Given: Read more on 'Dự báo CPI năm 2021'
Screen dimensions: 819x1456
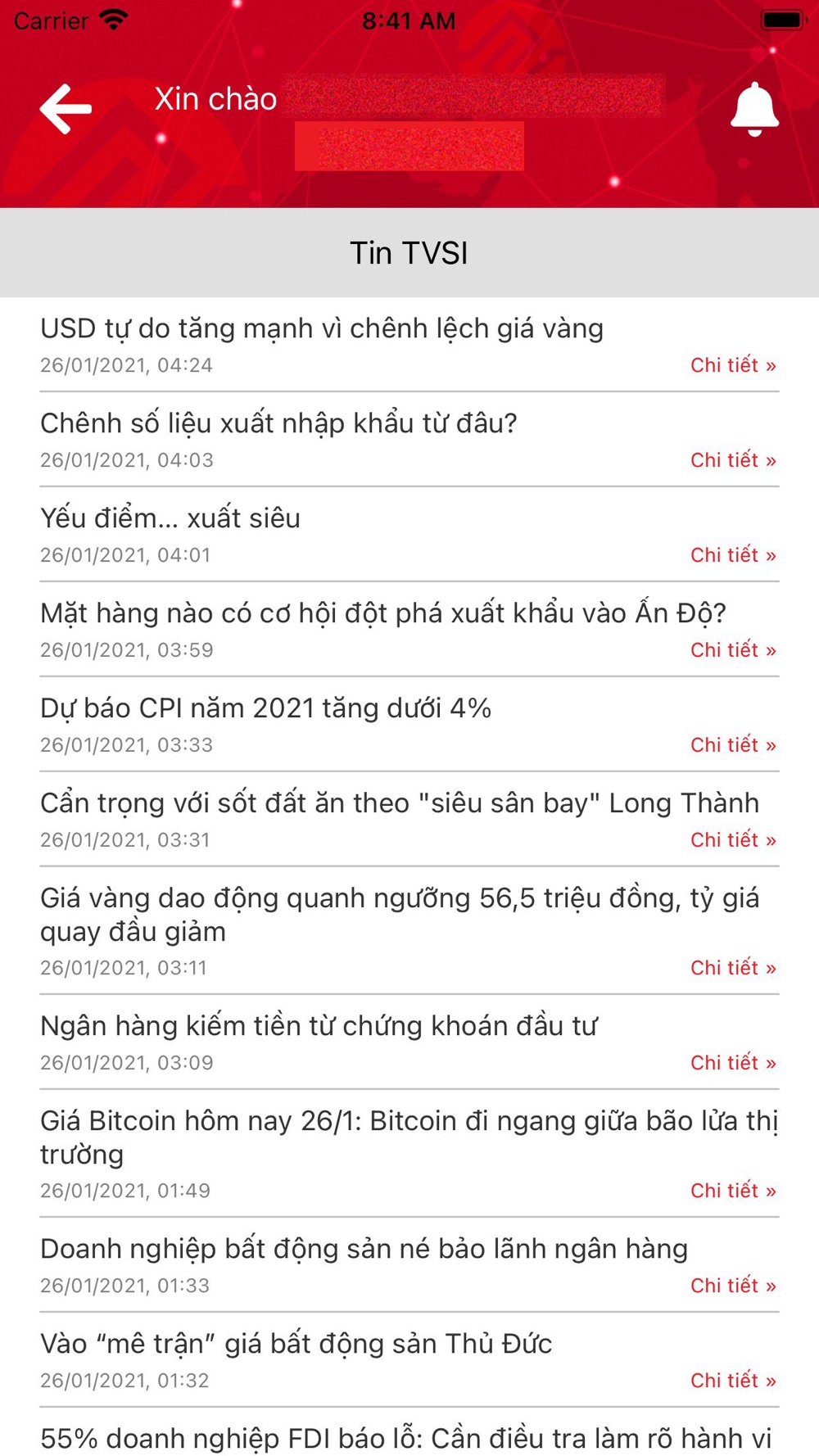Looking at the screenshot, I should (732, 745).
